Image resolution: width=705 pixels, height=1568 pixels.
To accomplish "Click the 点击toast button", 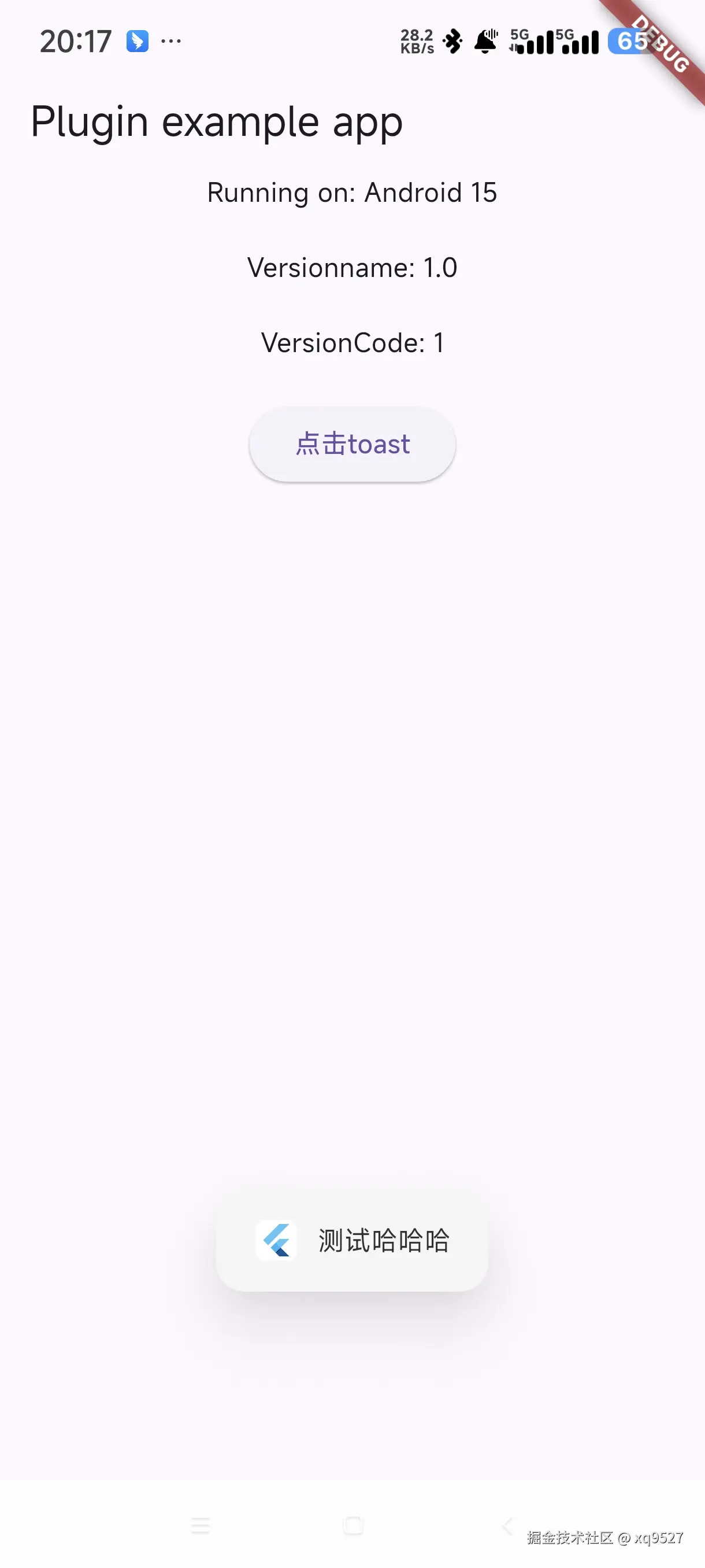I will click(352, 443).
